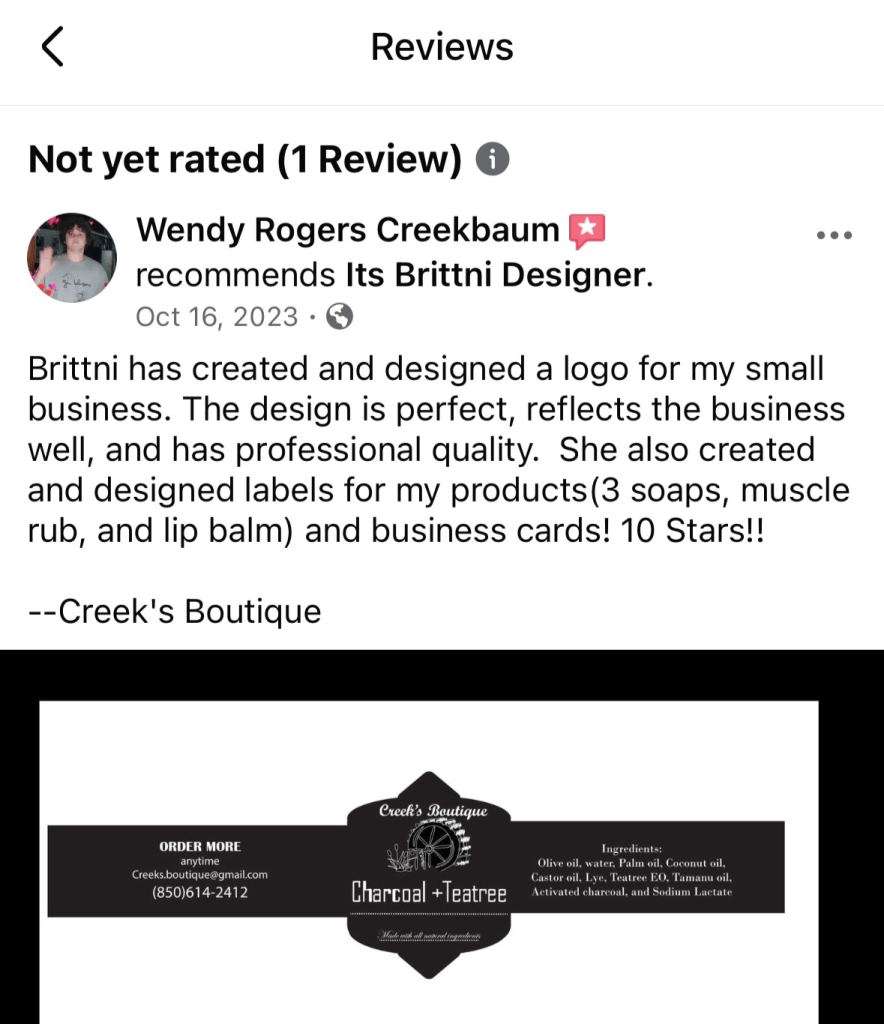Go back from the Reviews page
The height and width of the screenshot is (1024, 884).
(52, 47)
